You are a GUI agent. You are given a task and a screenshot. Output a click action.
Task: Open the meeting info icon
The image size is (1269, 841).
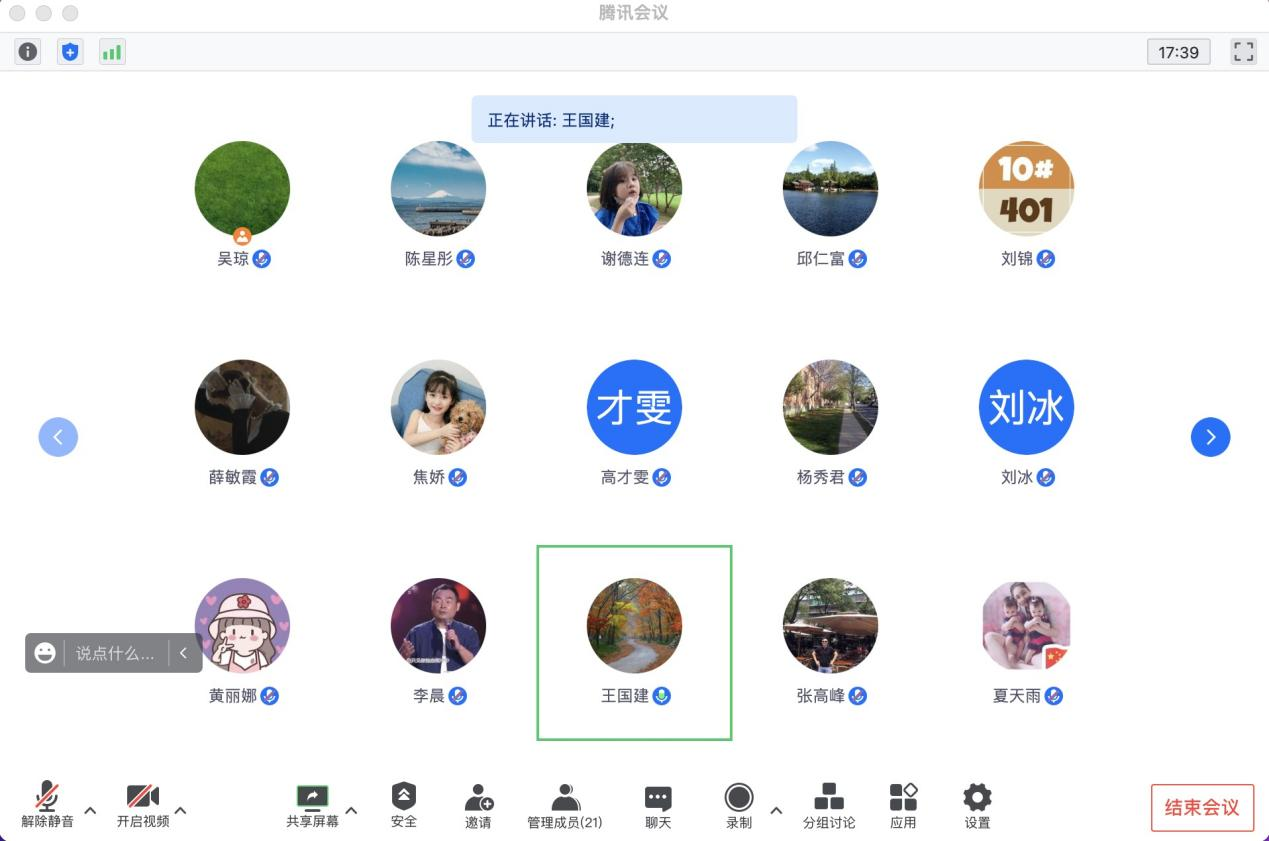28,52
